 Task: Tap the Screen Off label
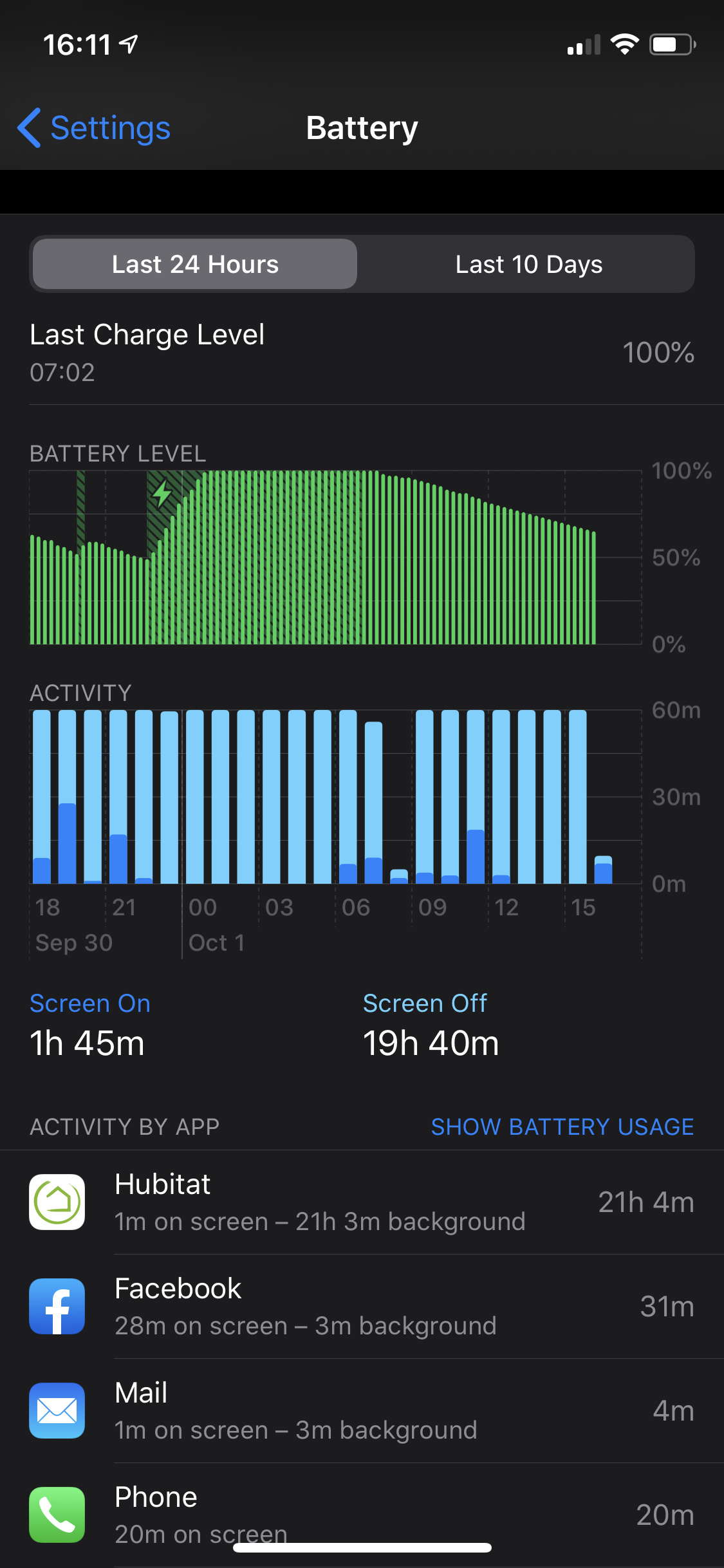[424, 1002]
